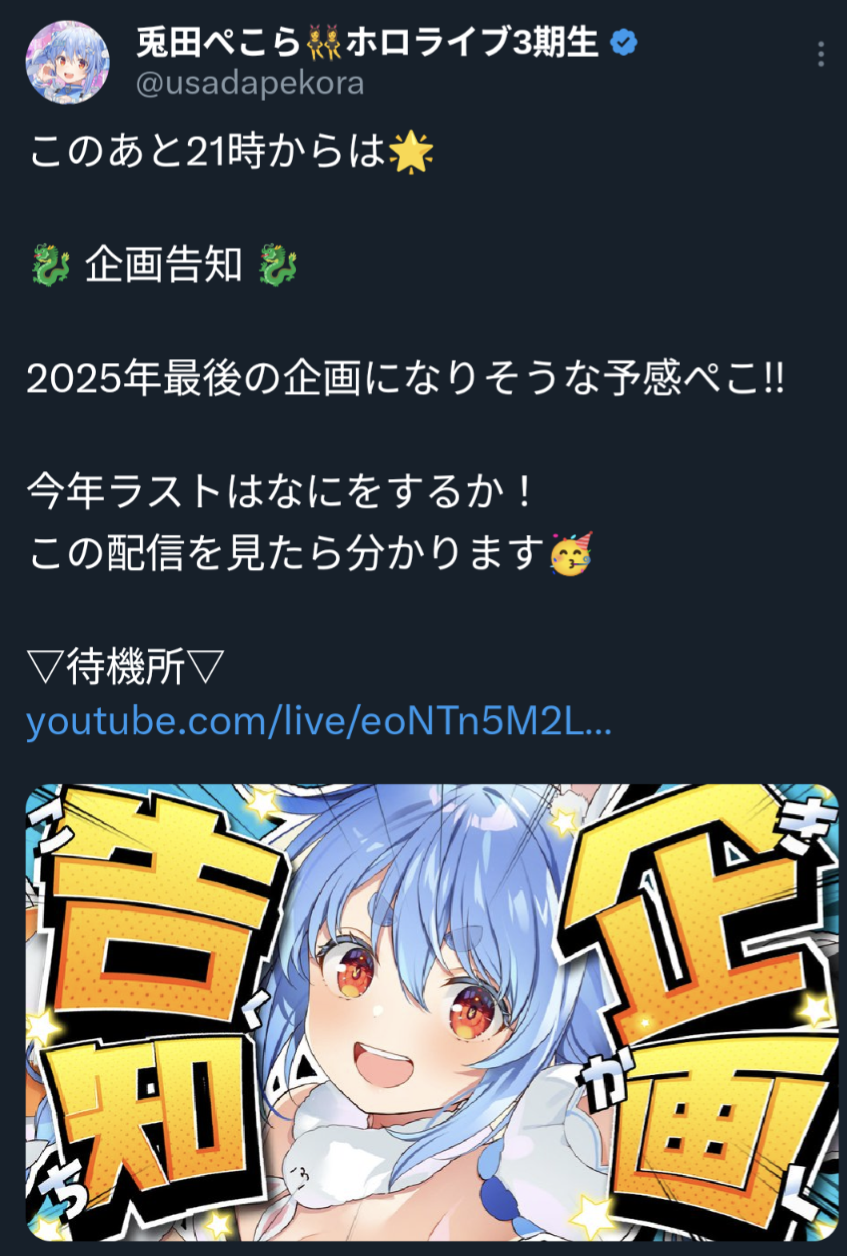Open the youtube.com/live link
Screen dimensions: 847x1256
(x=318, y=722)
